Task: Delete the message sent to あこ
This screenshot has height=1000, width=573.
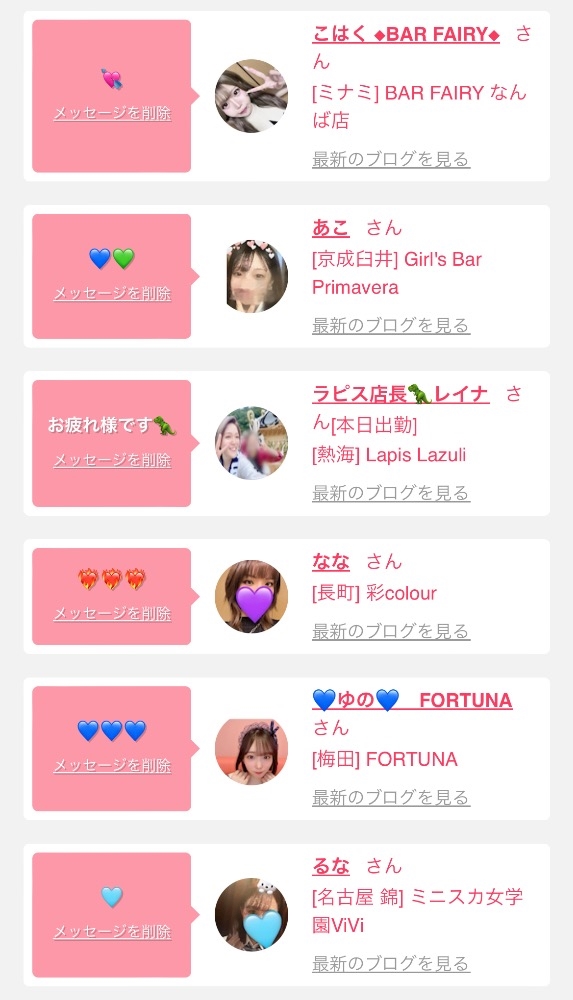Action: (112, 294)
